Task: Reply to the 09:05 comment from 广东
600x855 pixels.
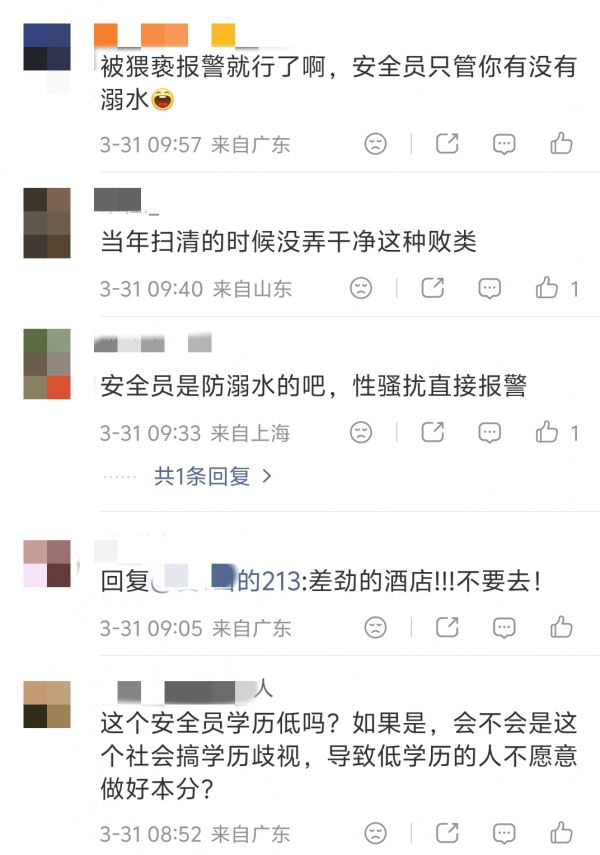Action: (504, 628)
